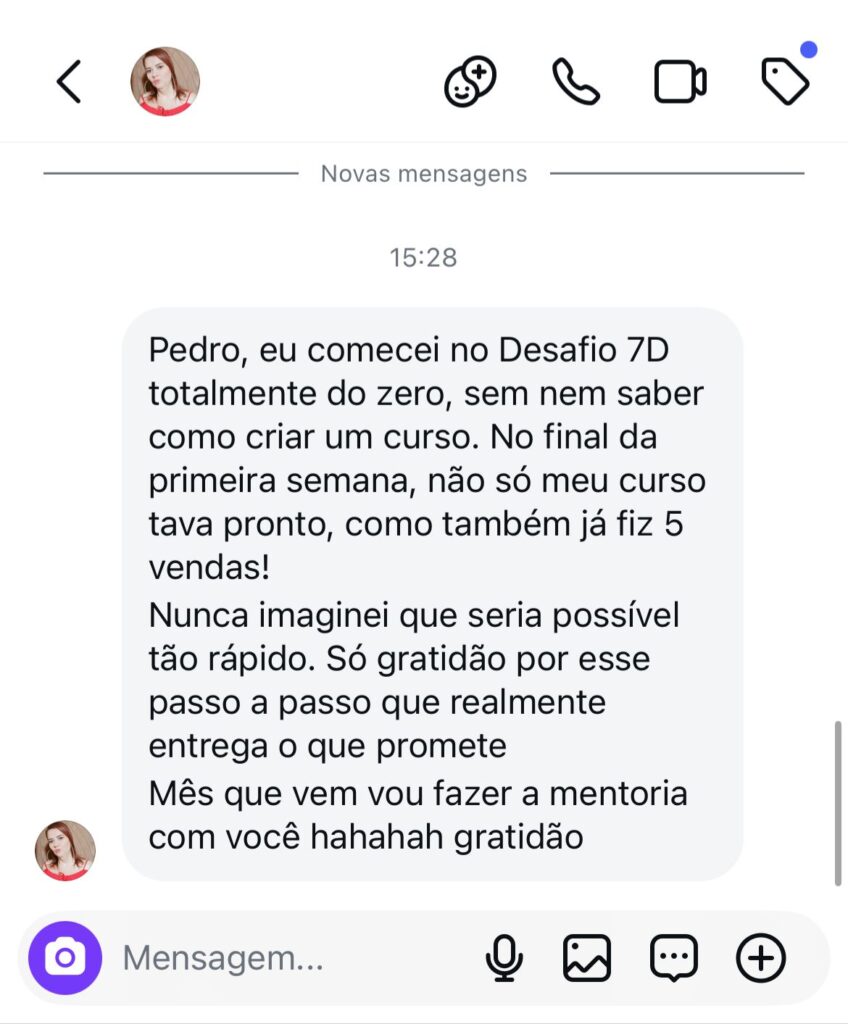Viewport: 848px width, 1024px height.
Task: Pick a photo from the gallery icon
Action: (587, 958)
